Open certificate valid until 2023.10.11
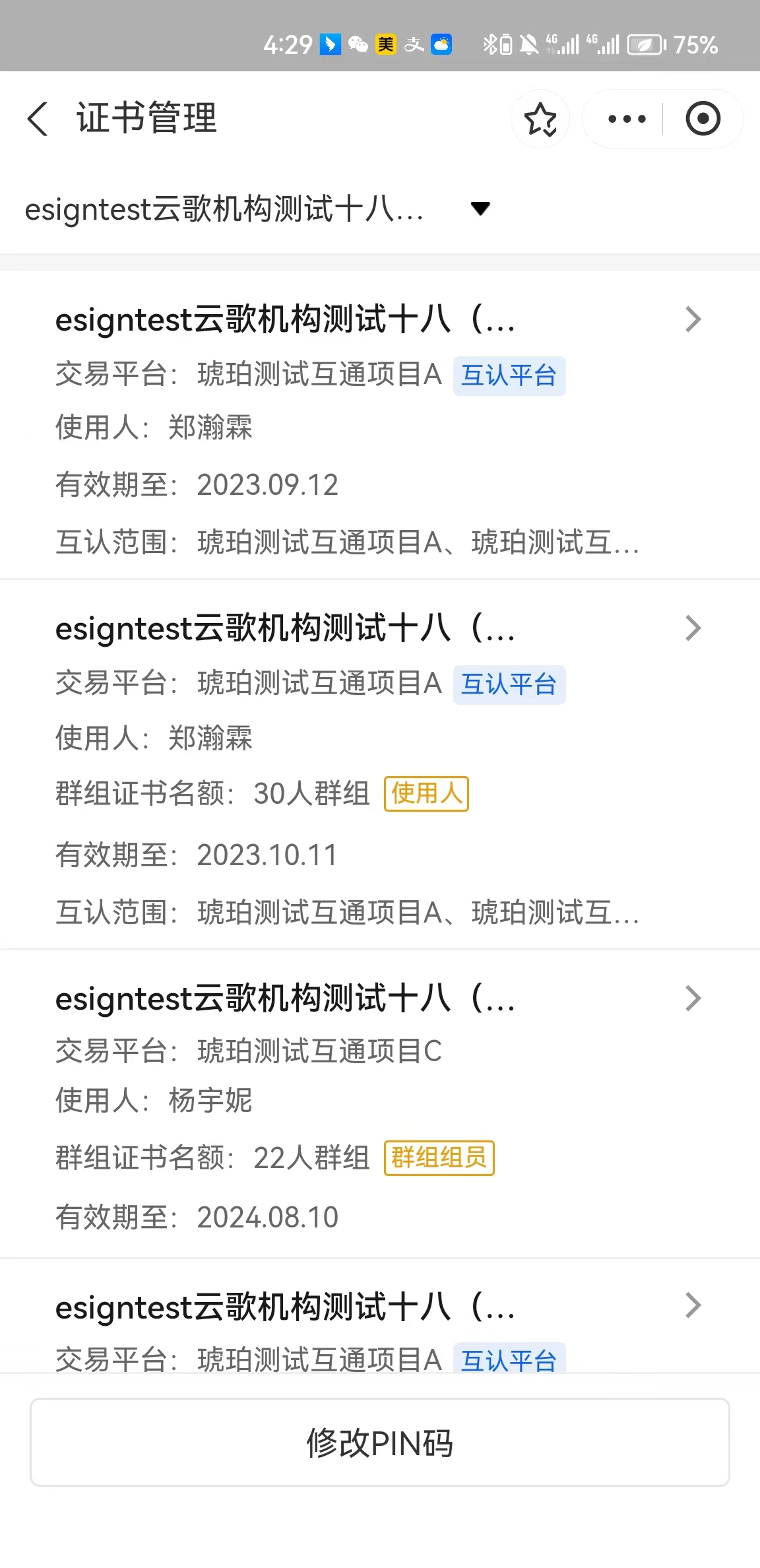The width and height of the screenshot is (760, 1568). pos(380,764)
